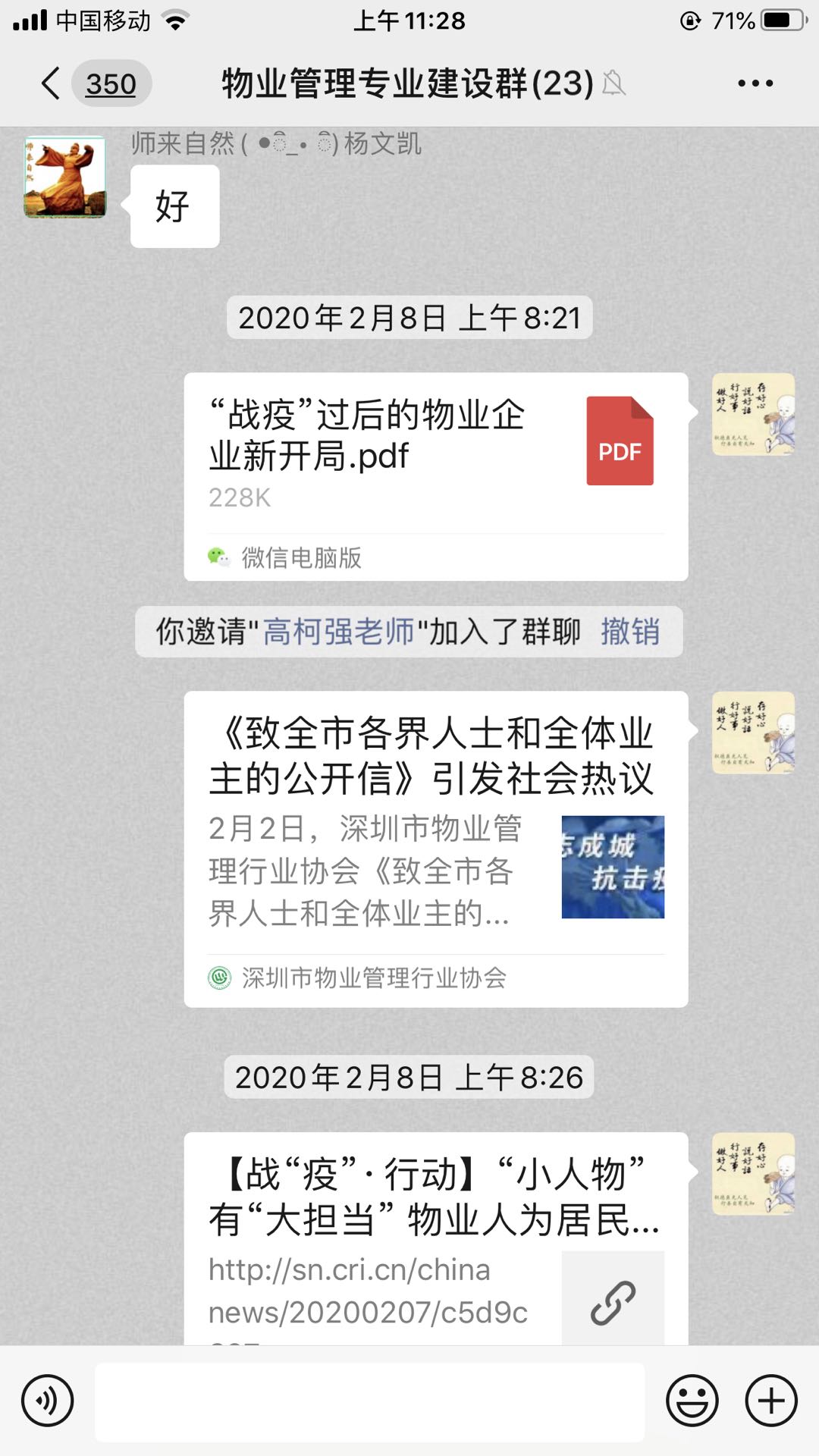Tap 撤销 to revoke the invitation
This screenshot has height=1456, width=819.
(629, 632)
